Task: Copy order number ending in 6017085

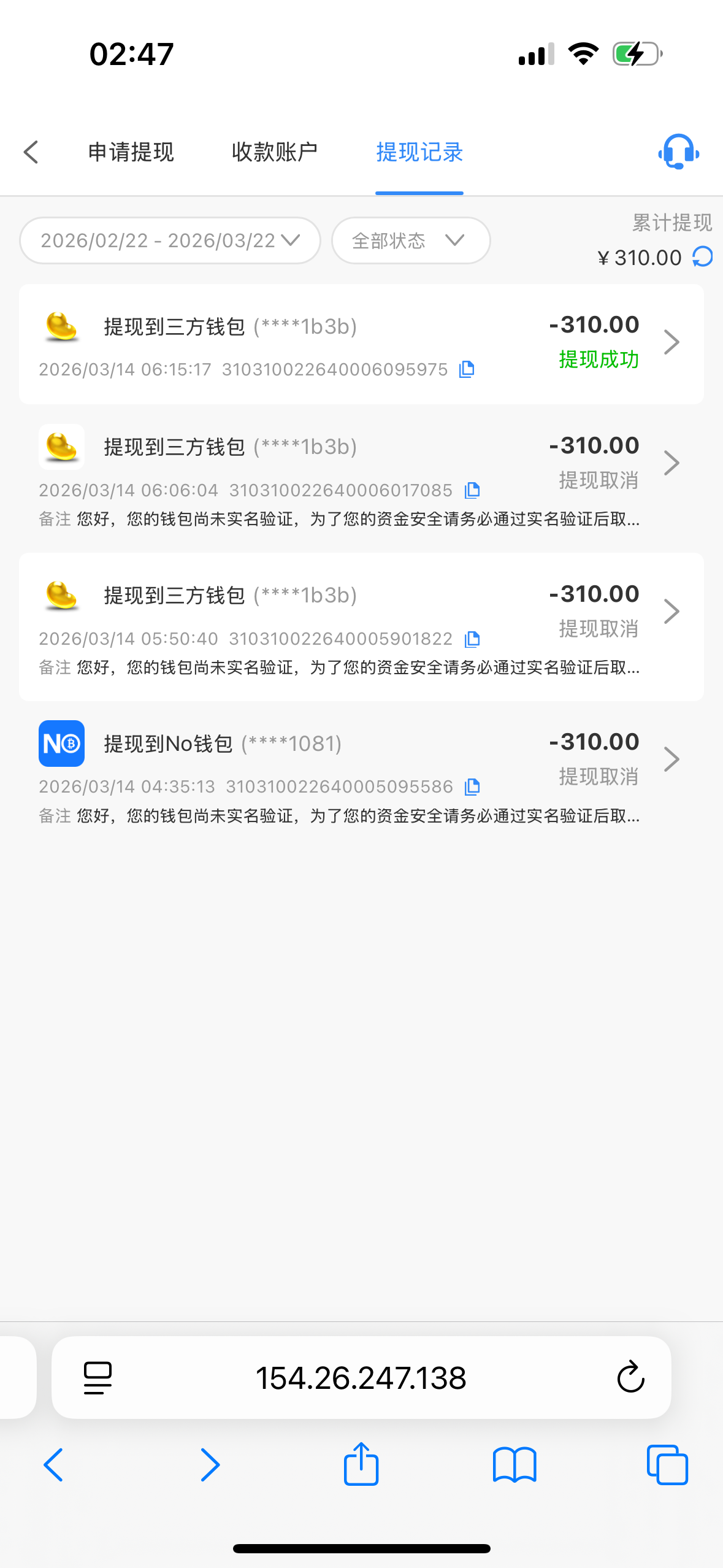Action: pos(472,490)
